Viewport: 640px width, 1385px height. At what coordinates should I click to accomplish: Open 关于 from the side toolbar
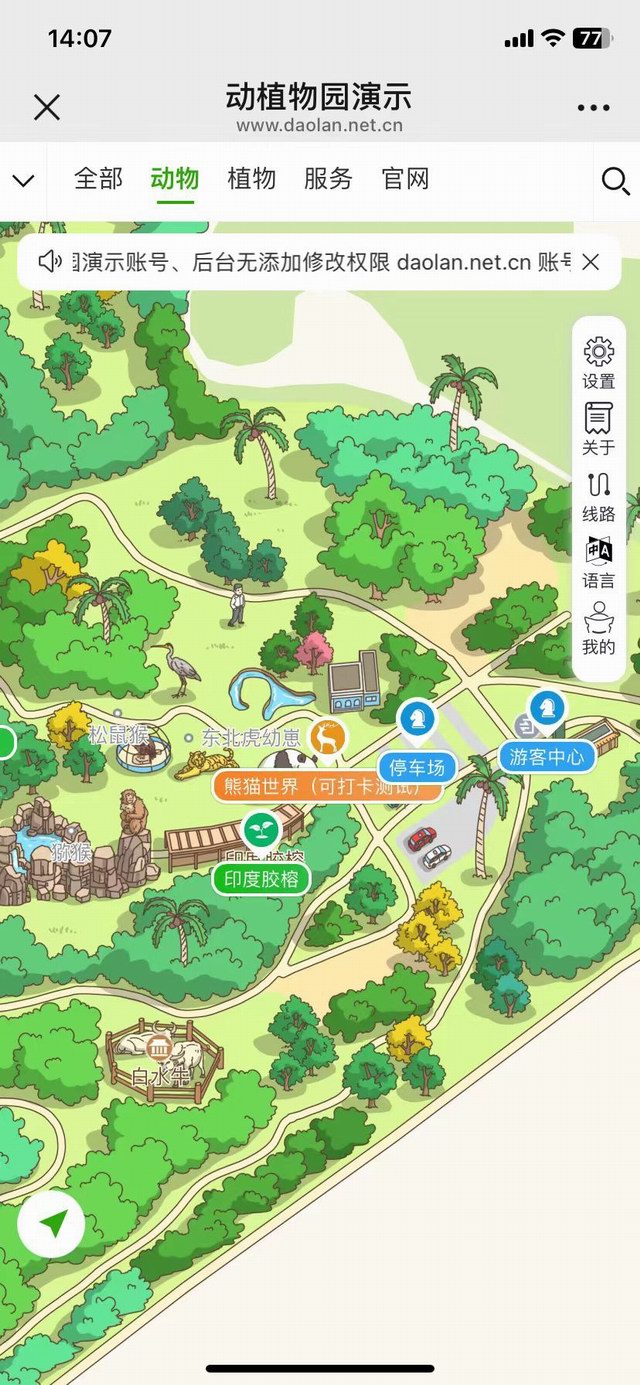pyautogui.click(x=599, y=428)
